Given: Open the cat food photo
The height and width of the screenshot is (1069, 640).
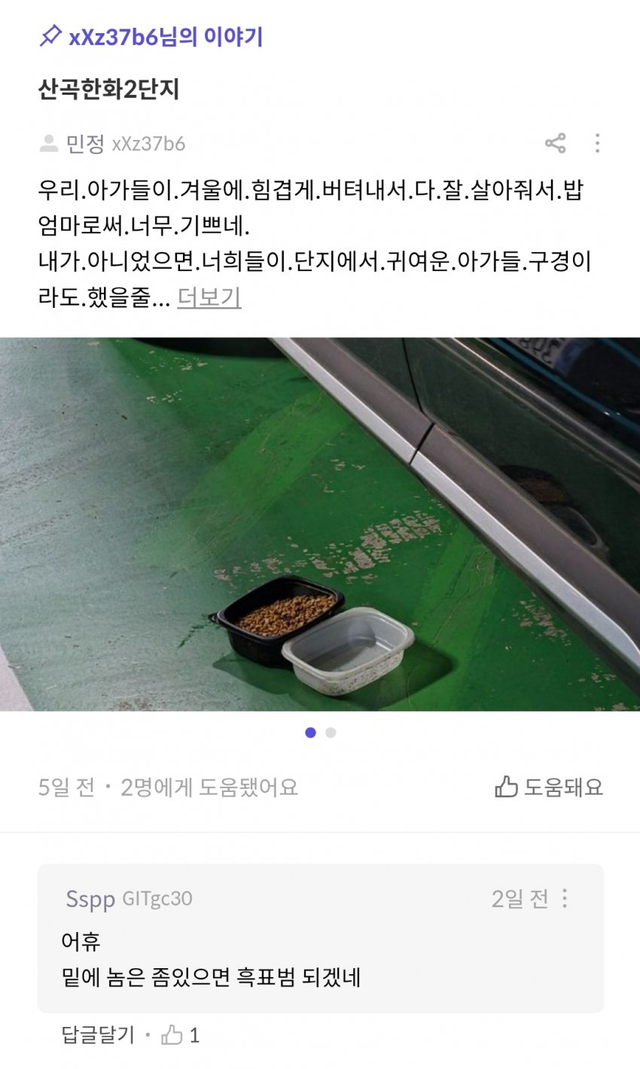Looking at the screenshot, I should click(320, 524).
